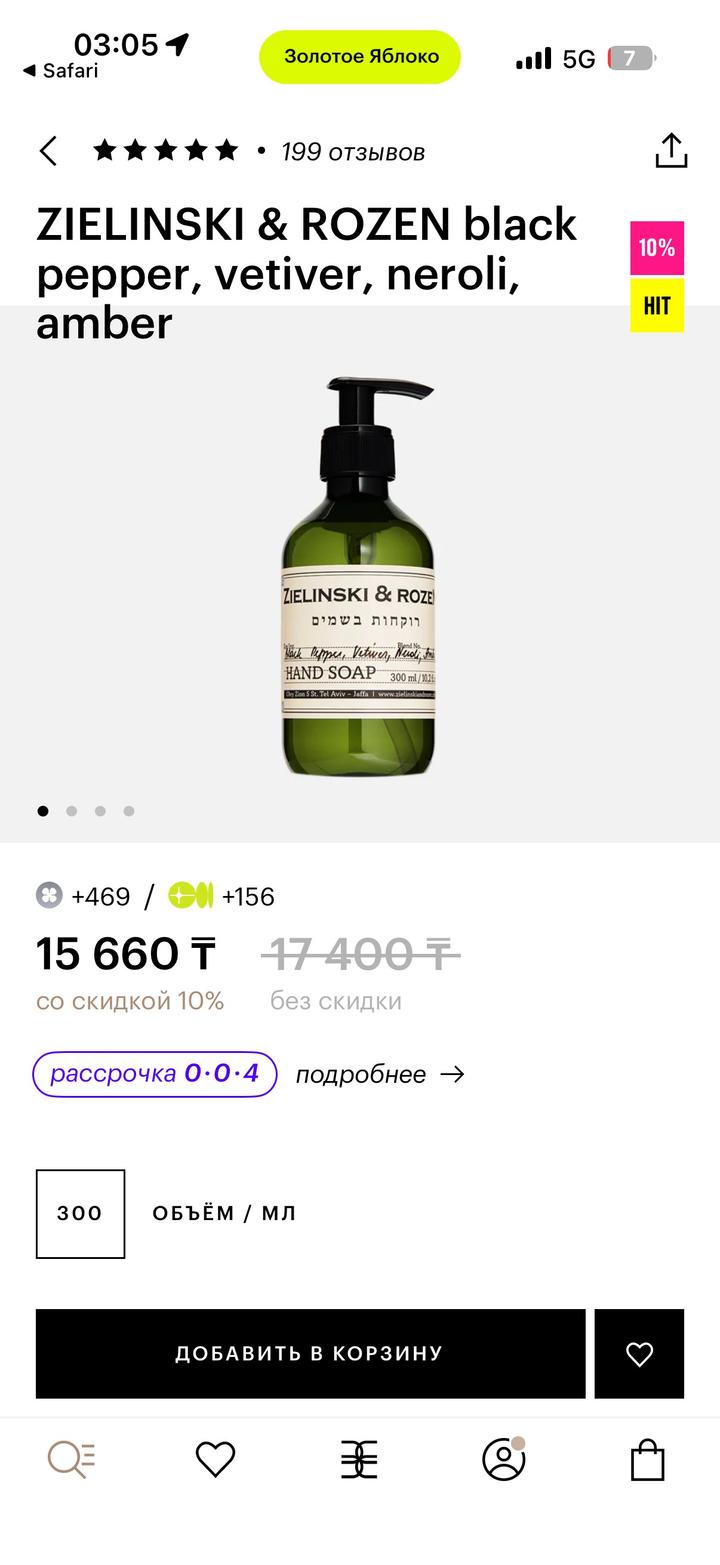Share this product
The height and width of the screenshot is (1565, 720).
(671, 151)
